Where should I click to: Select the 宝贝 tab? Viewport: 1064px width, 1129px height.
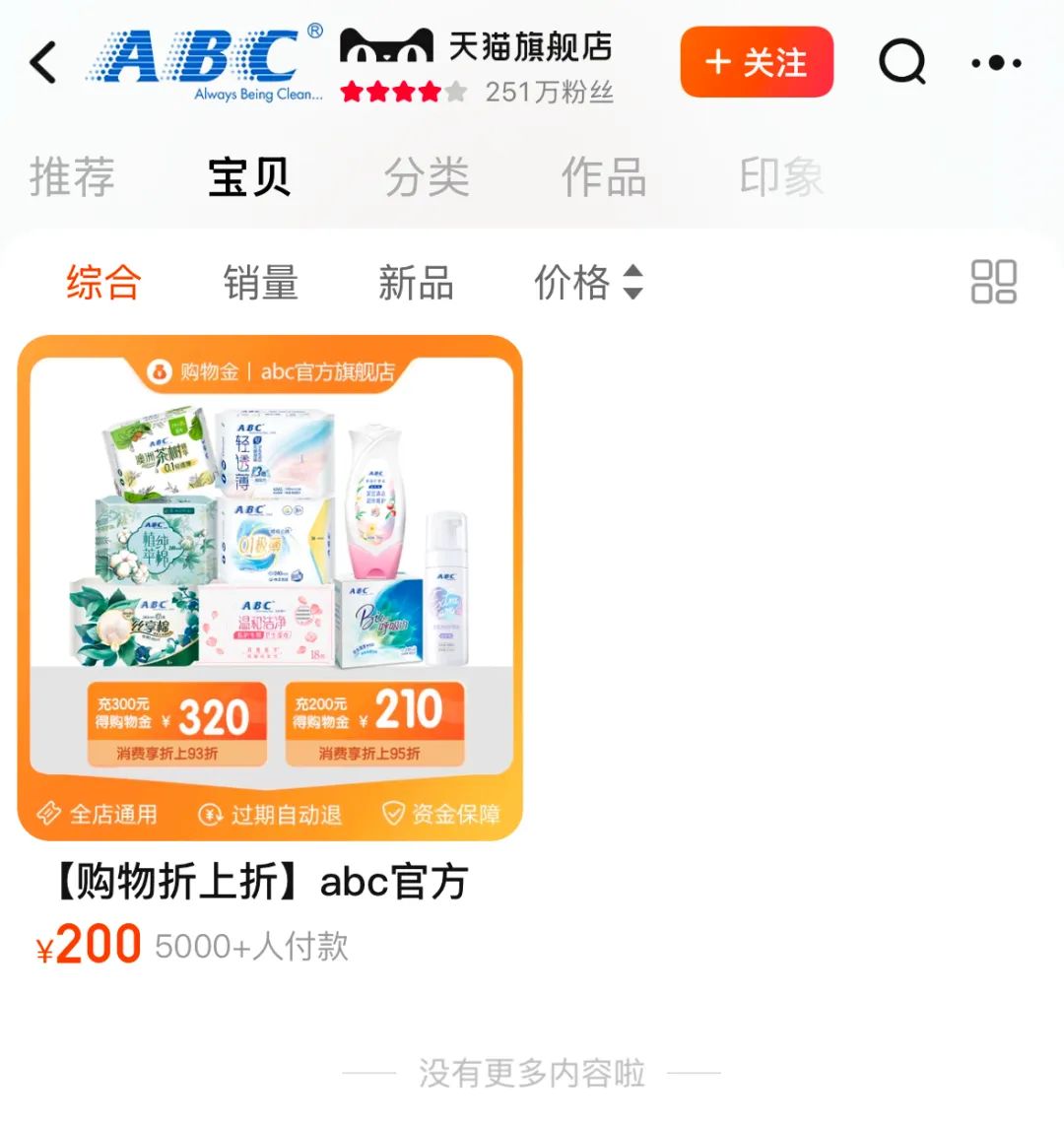pos(249,177)
